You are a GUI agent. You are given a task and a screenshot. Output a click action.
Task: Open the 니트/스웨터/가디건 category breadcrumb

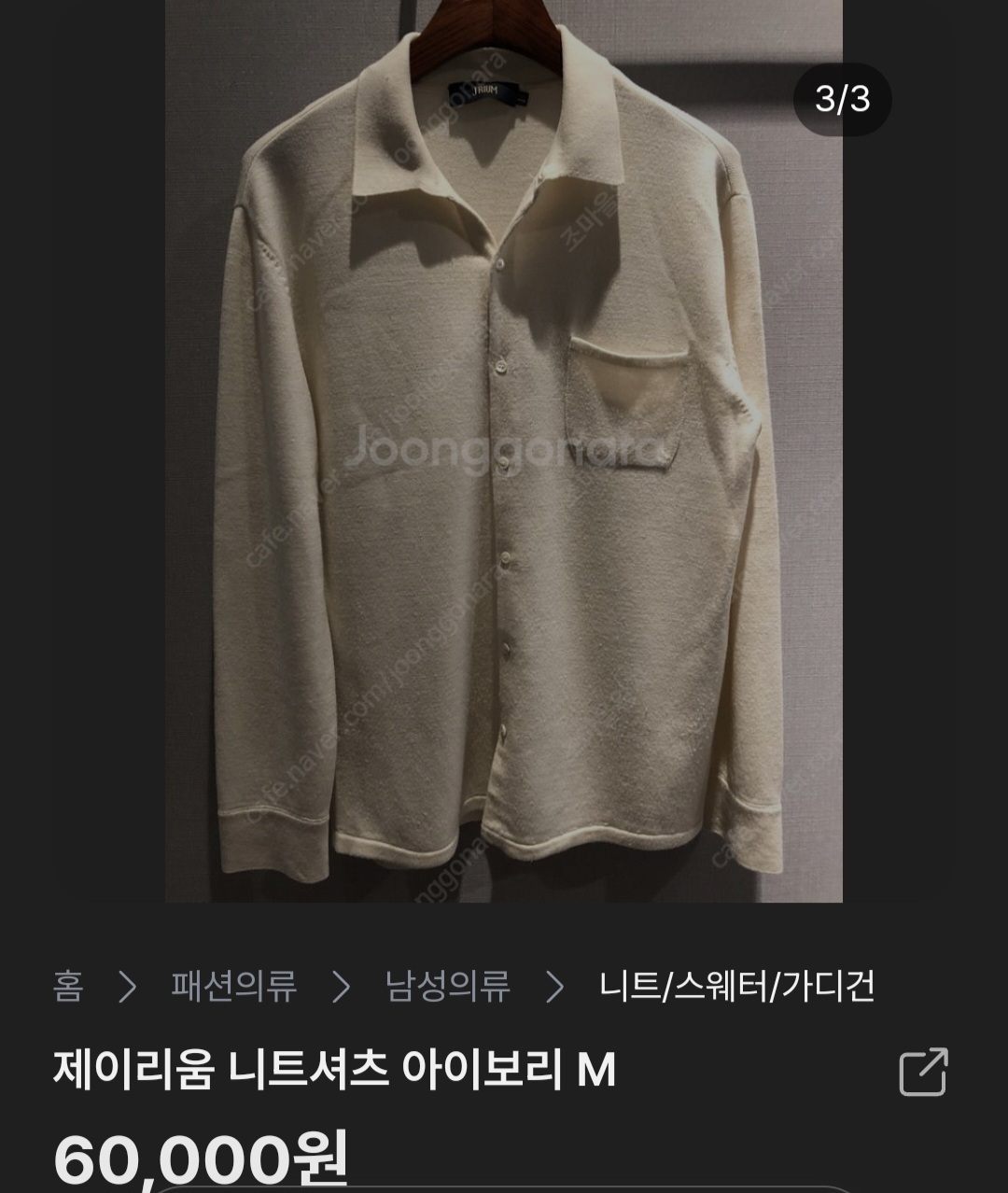(x=736, y=986)
